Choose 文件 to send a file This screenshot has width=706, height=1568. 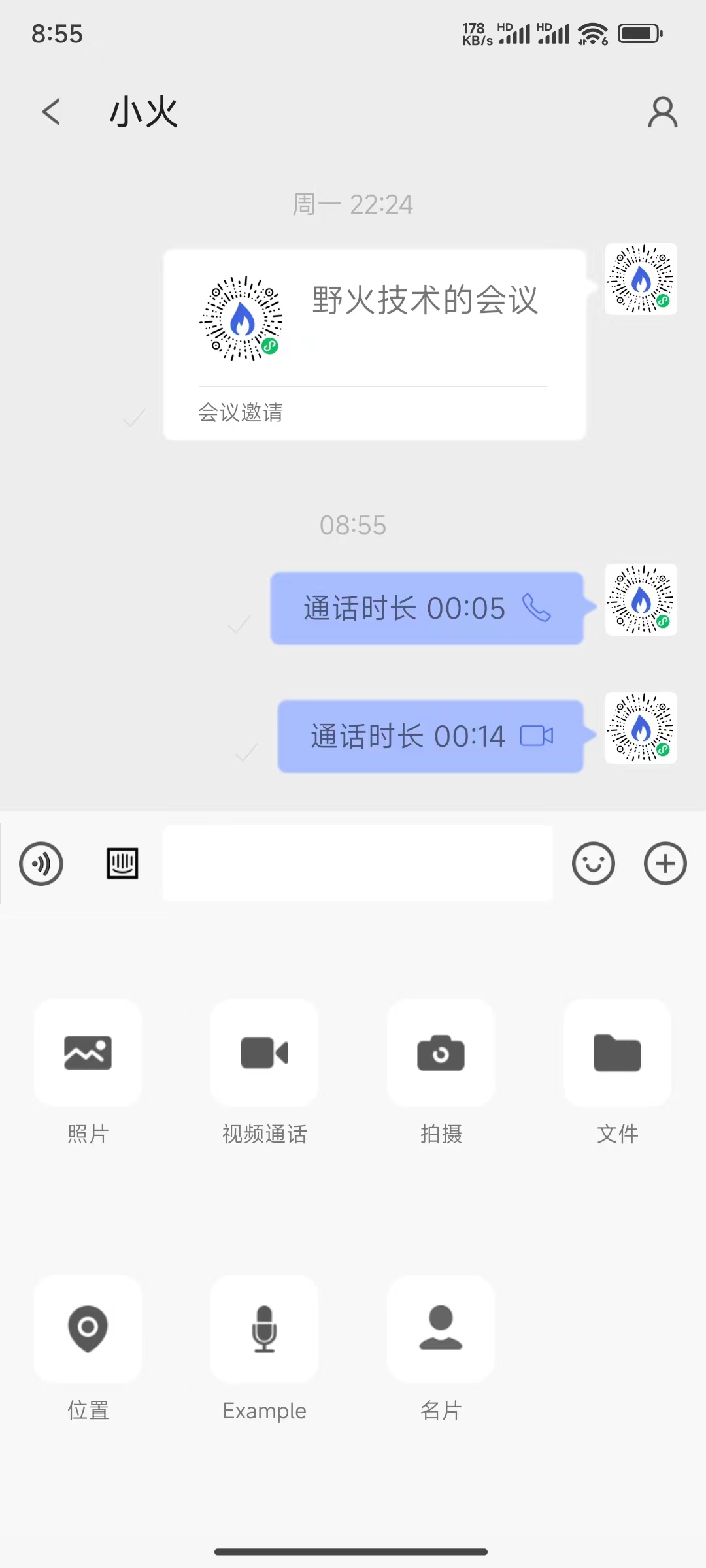pyautogui.click(x=618, y=1071)
